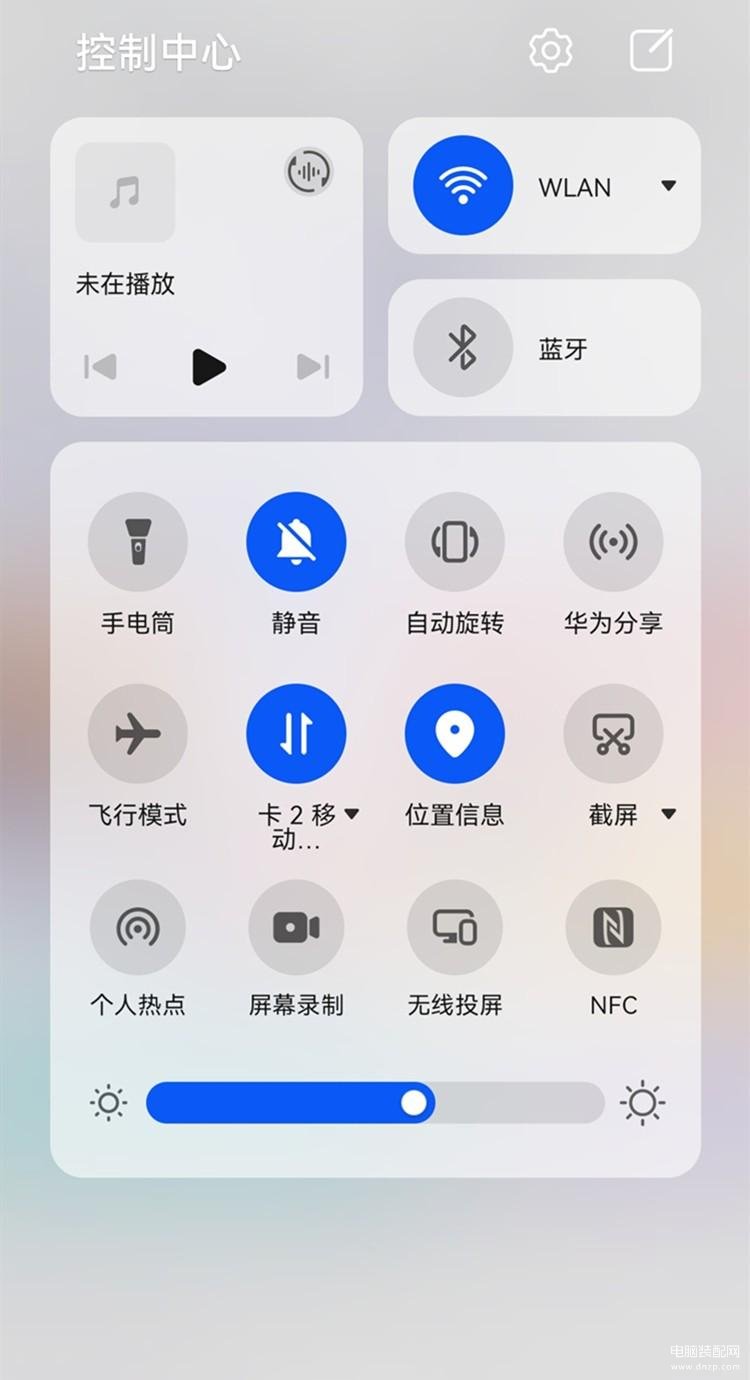Viewport: 750px width, 1380px height.
Task: Turn off WLAN
Action: 463,186
